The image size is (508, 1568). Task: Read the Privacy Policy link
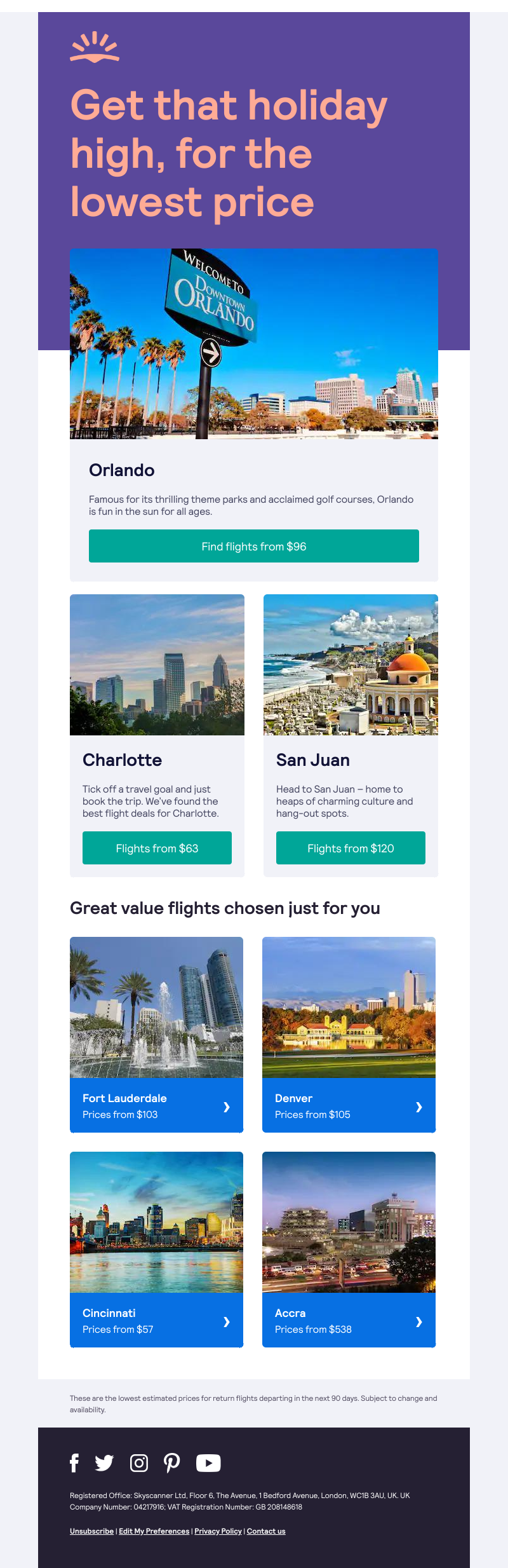218,1531
